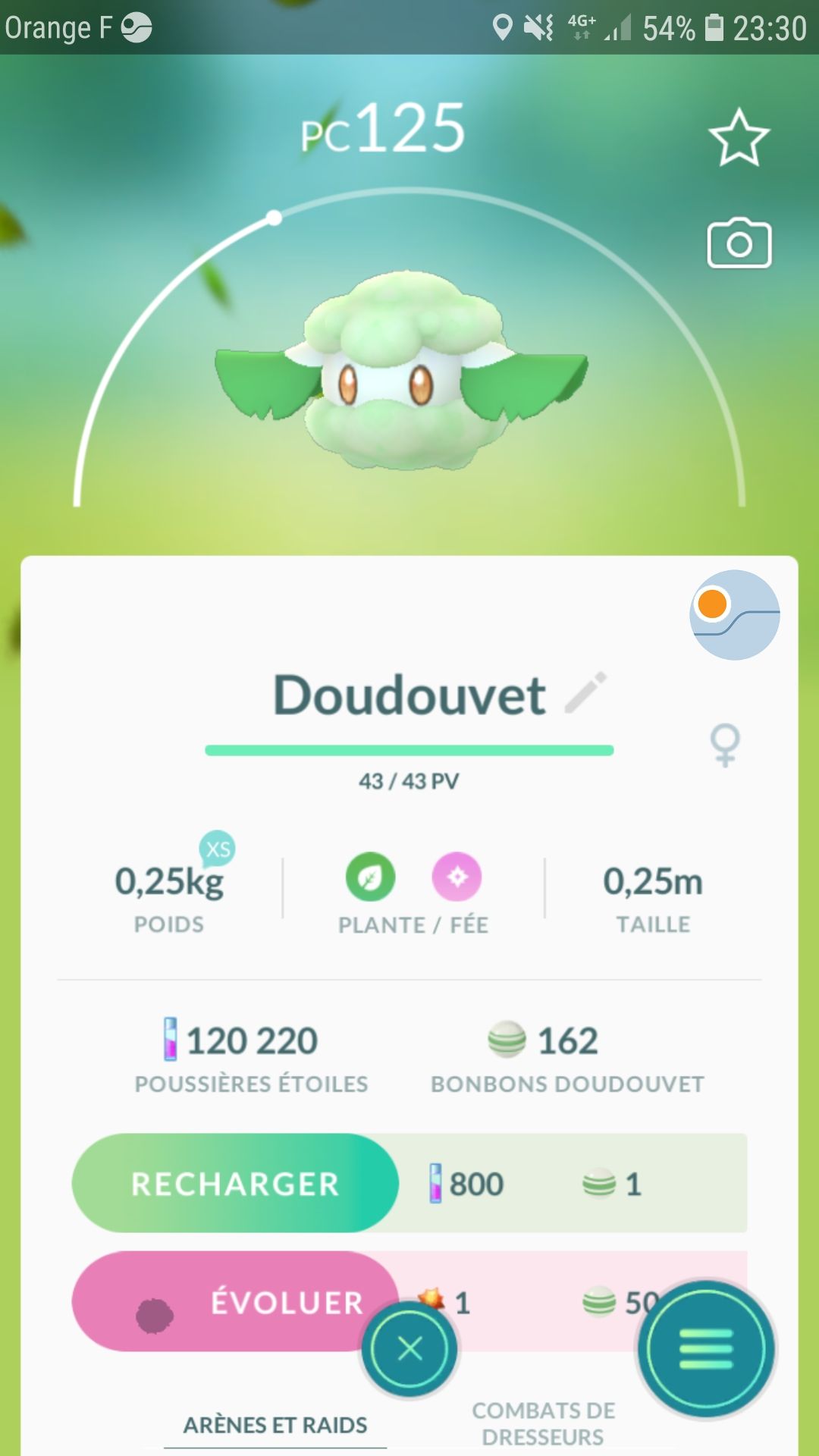This screenshot has height=1456, width=819.
Task: Open the green hamburger menu button
Action: tap(706, 1349)
